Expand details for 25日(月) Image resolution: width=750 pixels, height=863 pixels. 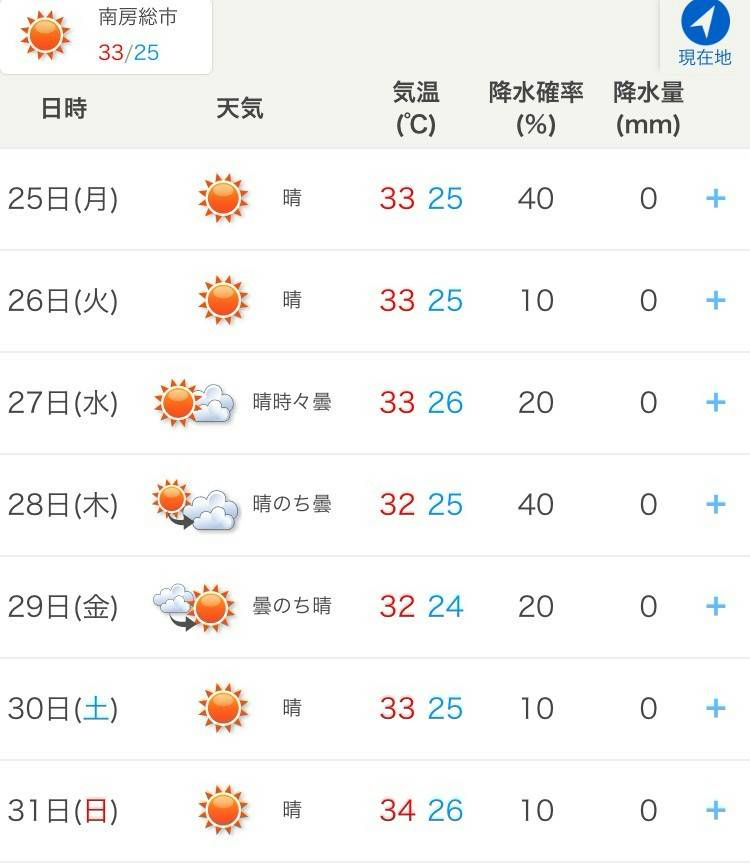click(715, 199)
